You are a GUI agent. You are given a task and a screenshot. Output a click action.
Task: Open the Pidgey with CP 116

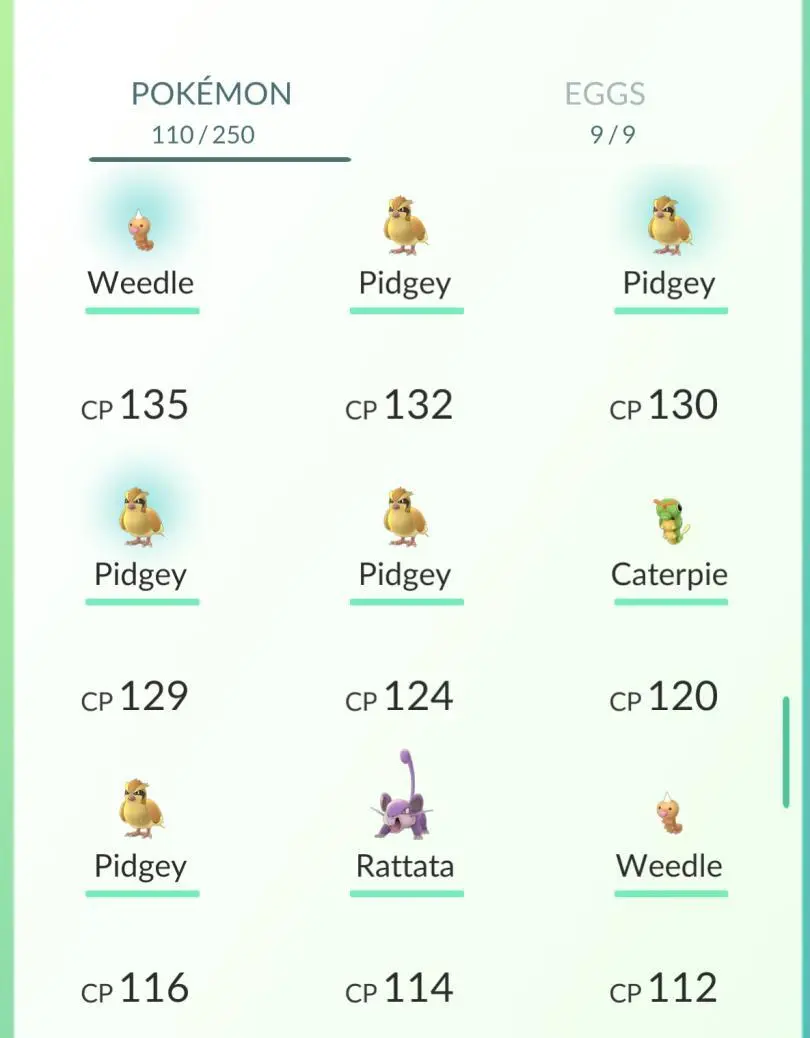point(141,810)
